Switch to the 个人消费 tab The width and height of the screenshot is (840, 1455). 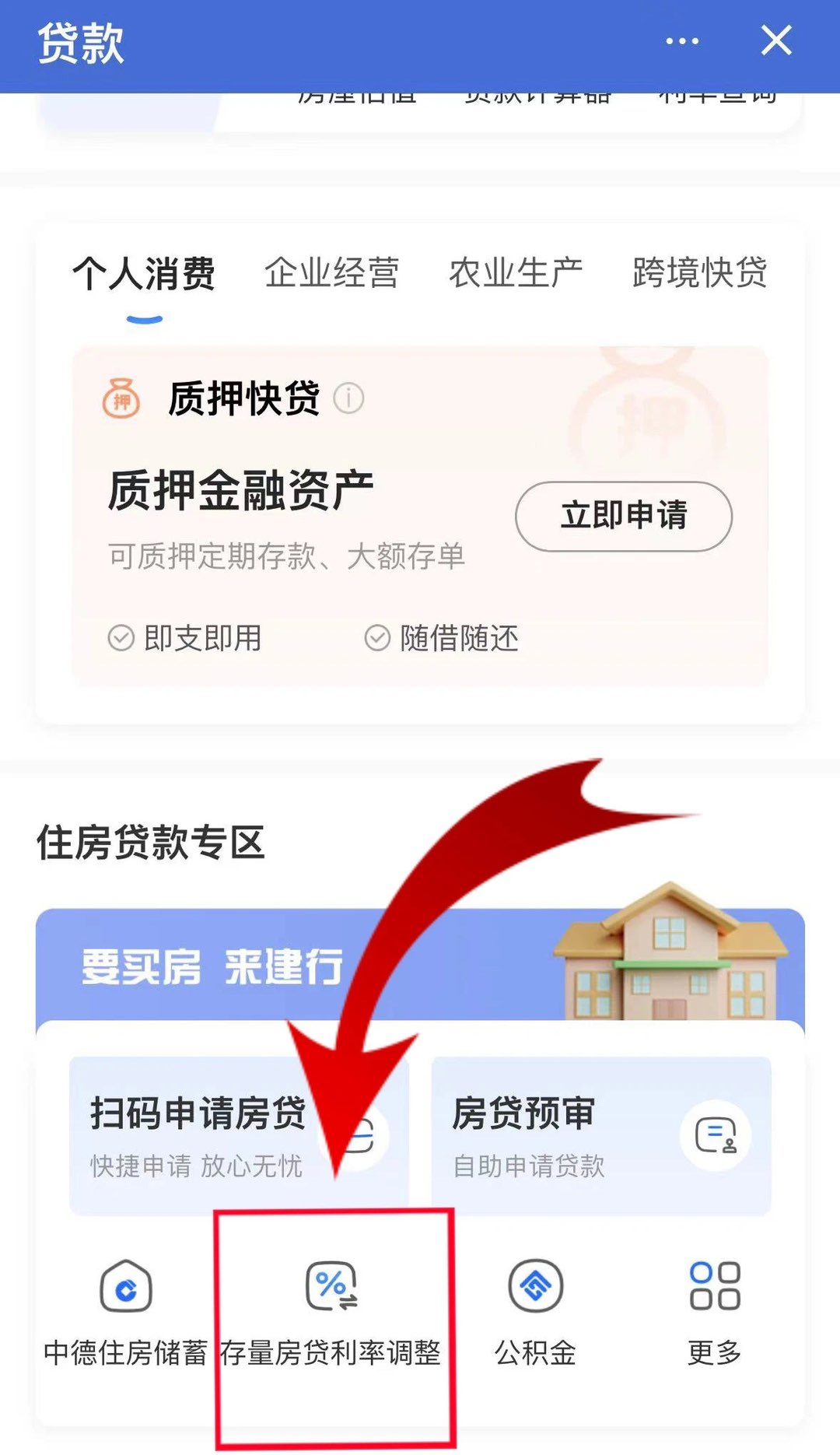[144, 274]
